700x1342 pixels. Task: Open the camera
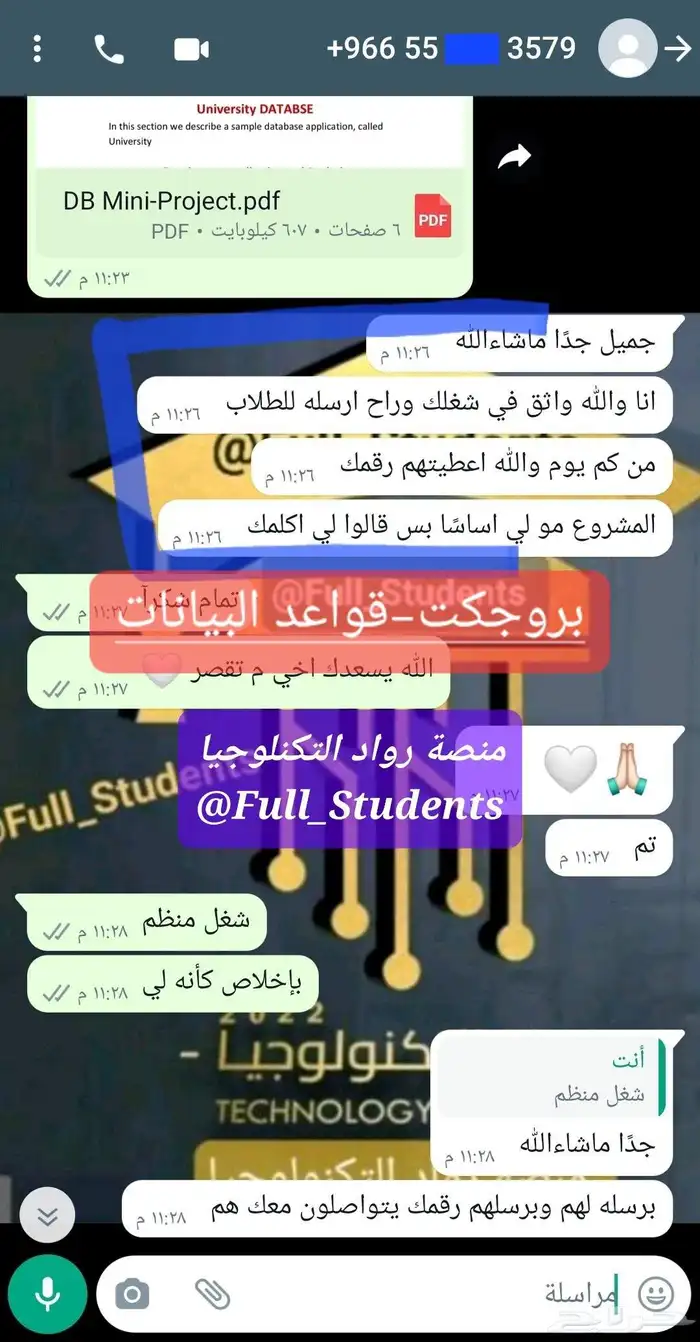pos(132,1294)
